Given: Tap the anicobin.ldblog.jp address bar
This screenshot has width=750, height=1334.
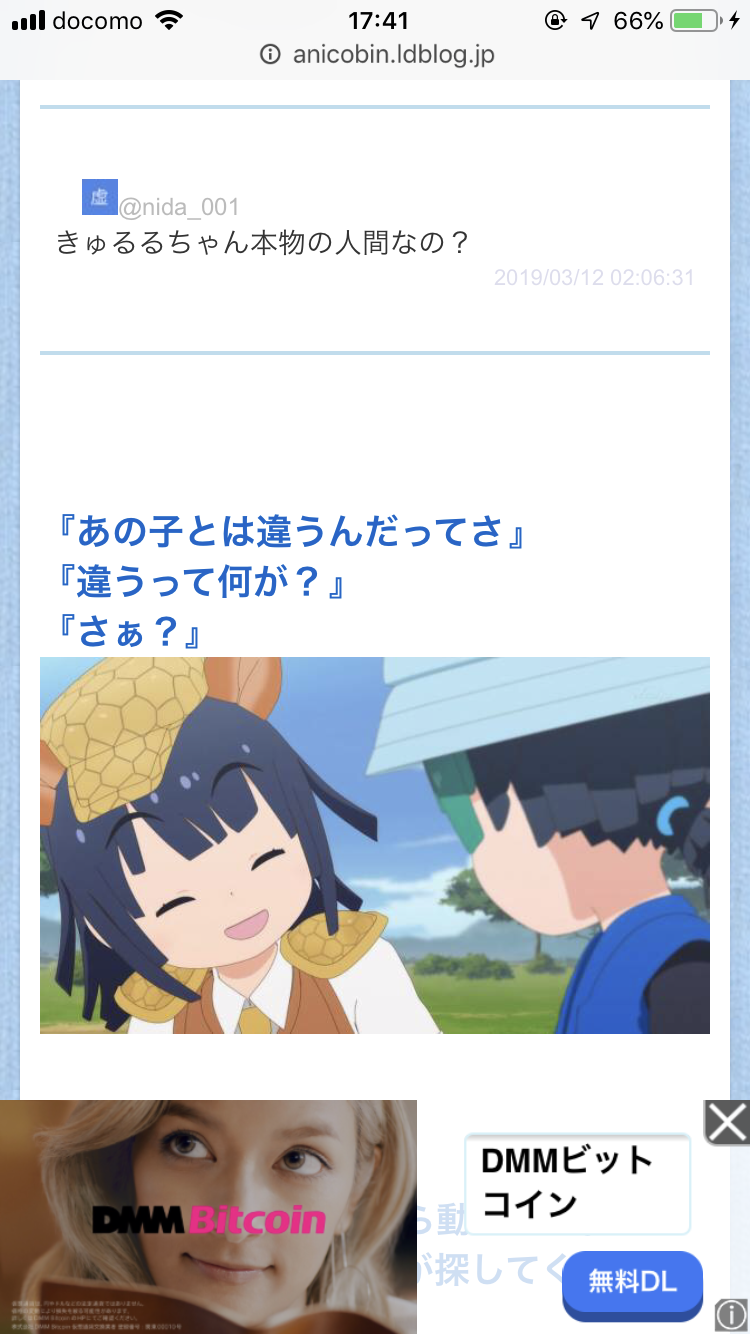Looking at the screenshot, I should tap(376, 55).
